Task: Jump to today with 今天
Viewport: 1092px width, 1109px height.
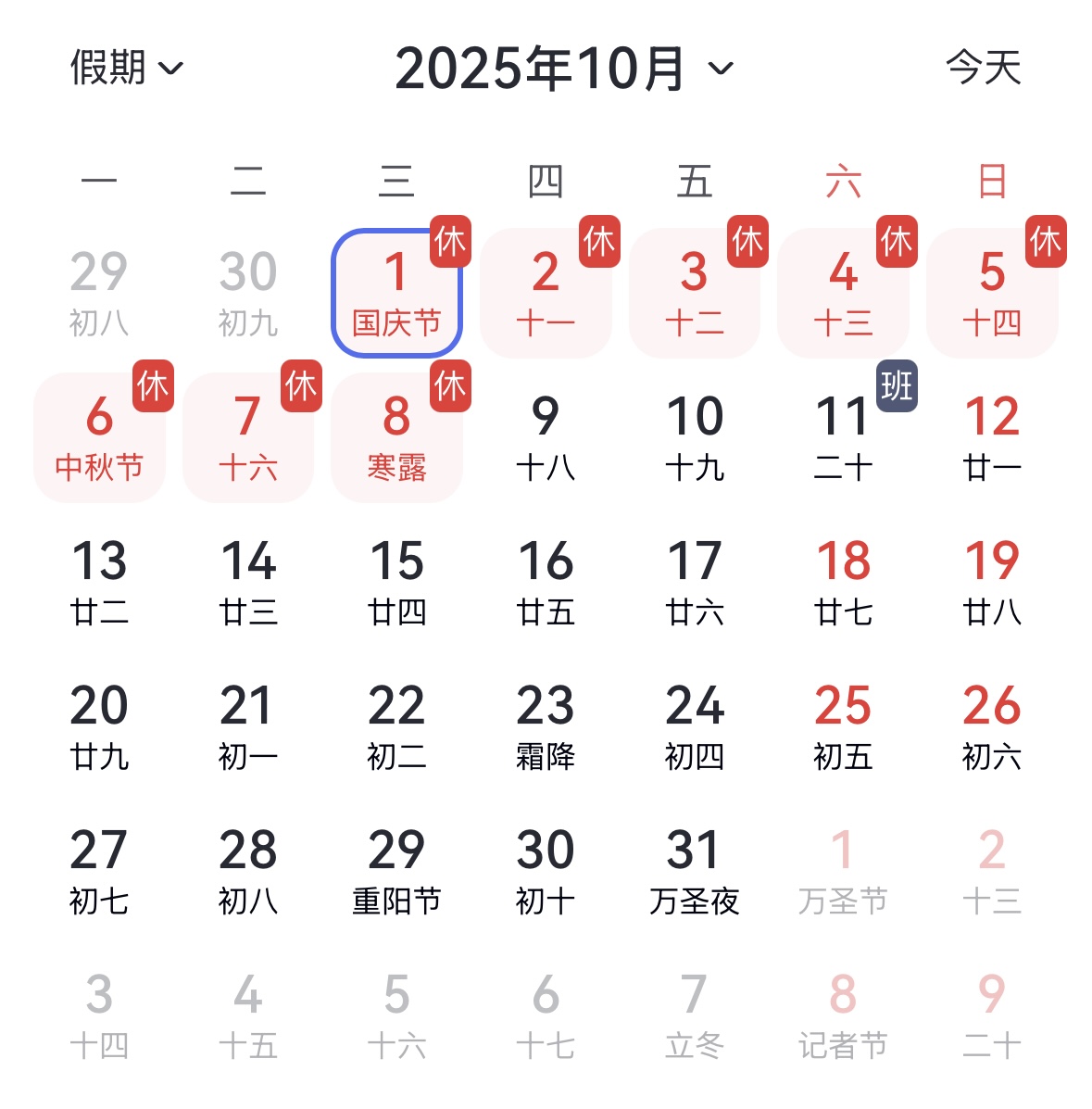Action: (983, 68)
